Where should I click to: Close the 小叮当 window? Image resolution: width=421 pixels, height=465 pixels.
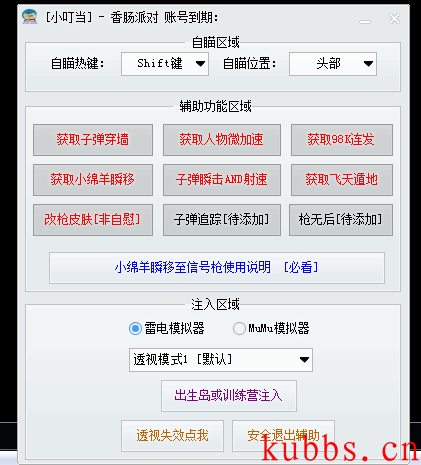click(x=394, y=19)
